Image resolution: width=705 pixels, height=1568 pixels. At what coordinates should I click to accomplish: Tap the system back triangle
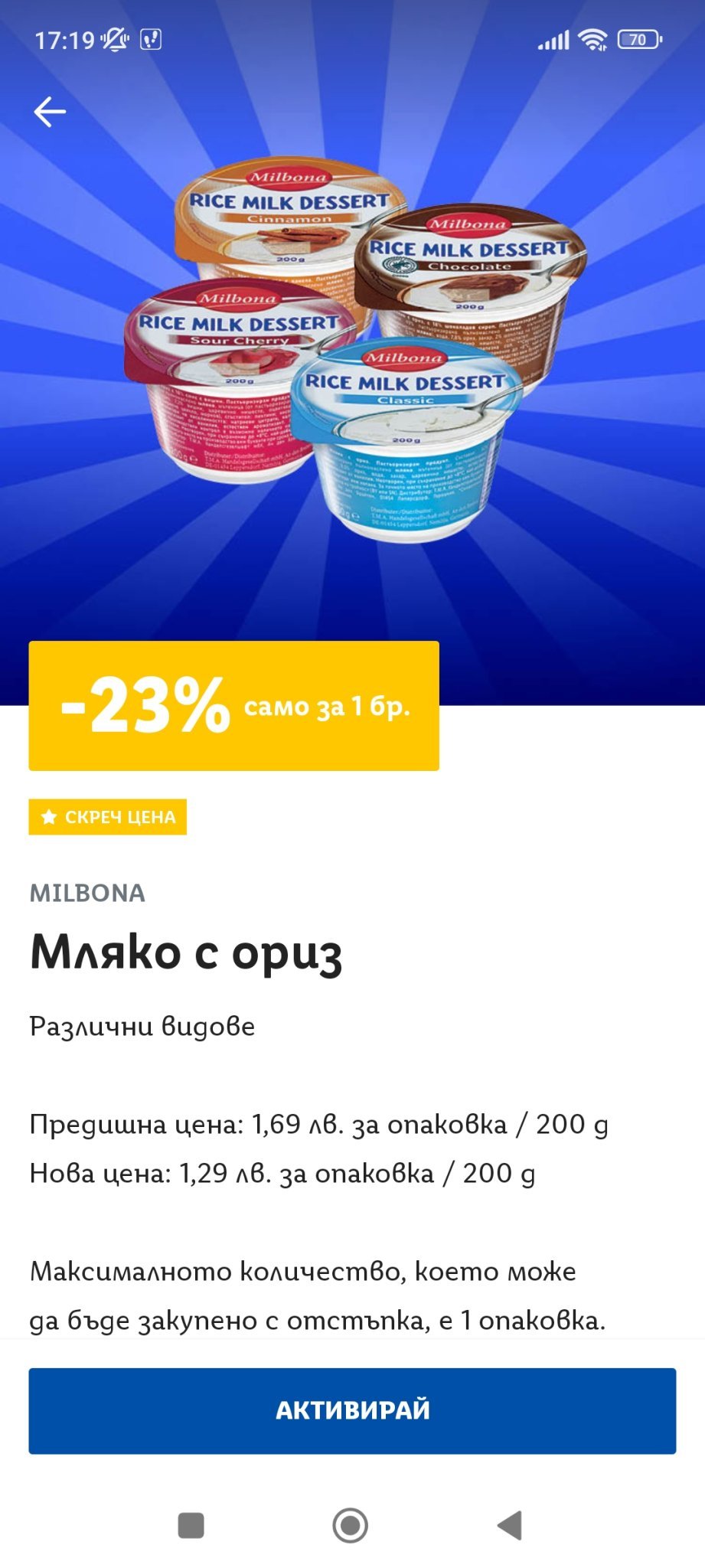(510, 1524)
